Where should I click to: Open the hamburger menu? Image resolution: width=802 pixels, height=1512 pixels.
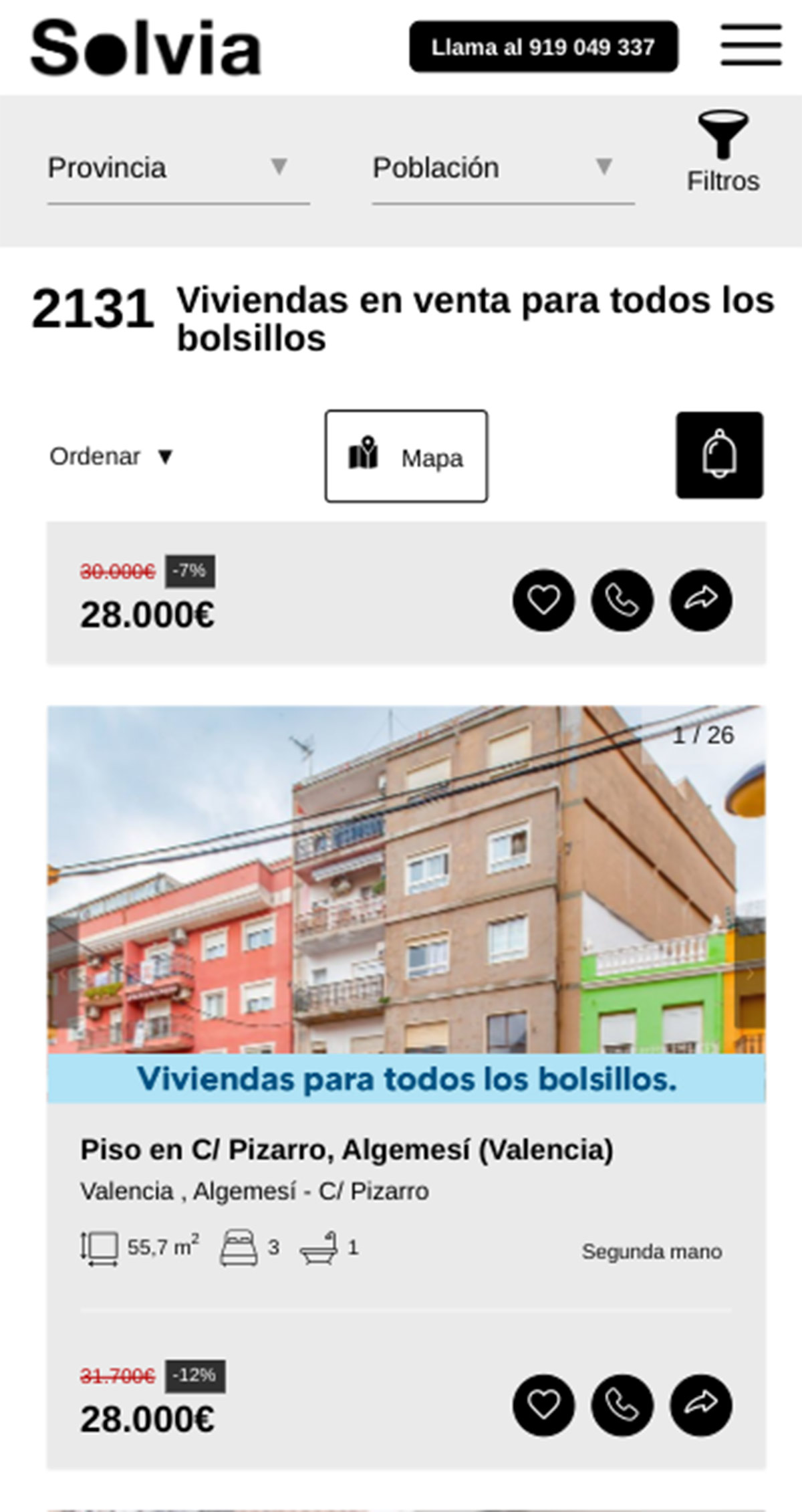click(750, 45)
